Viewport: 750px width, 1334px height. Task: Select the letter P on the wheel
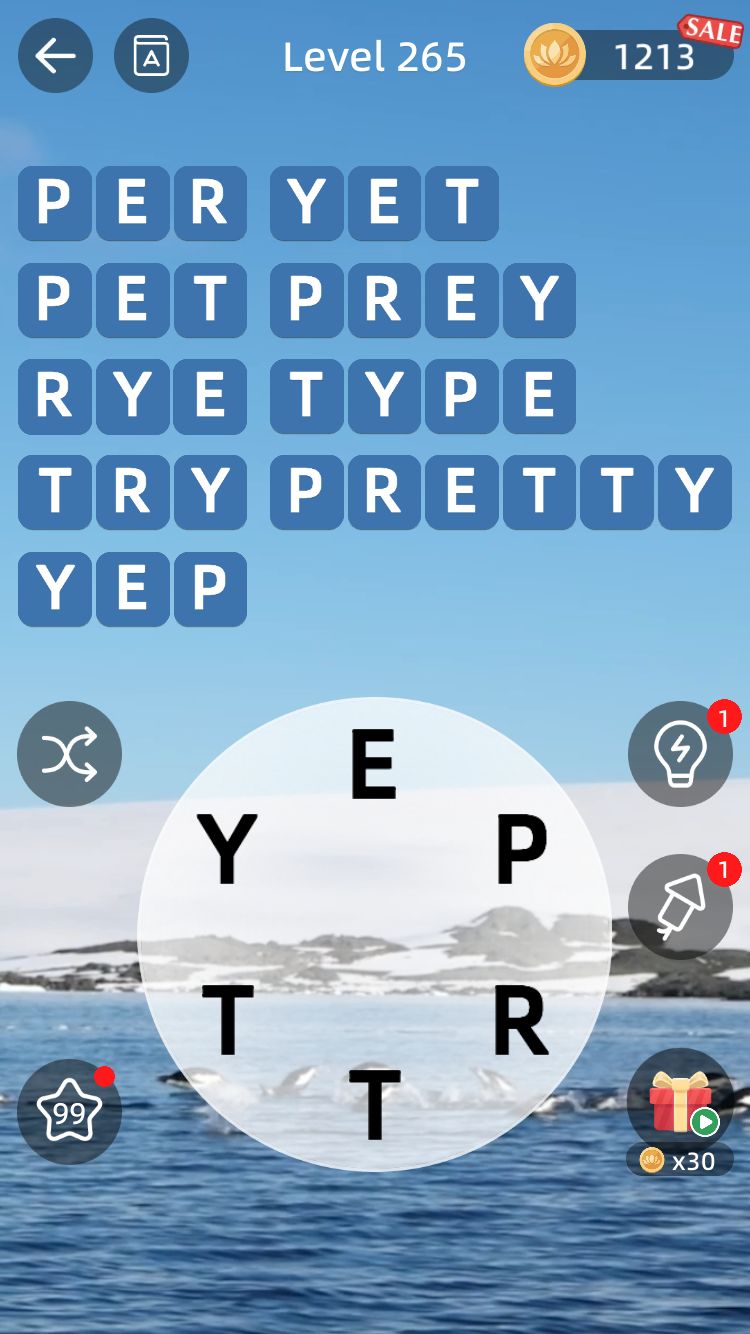tap(522, 850)
